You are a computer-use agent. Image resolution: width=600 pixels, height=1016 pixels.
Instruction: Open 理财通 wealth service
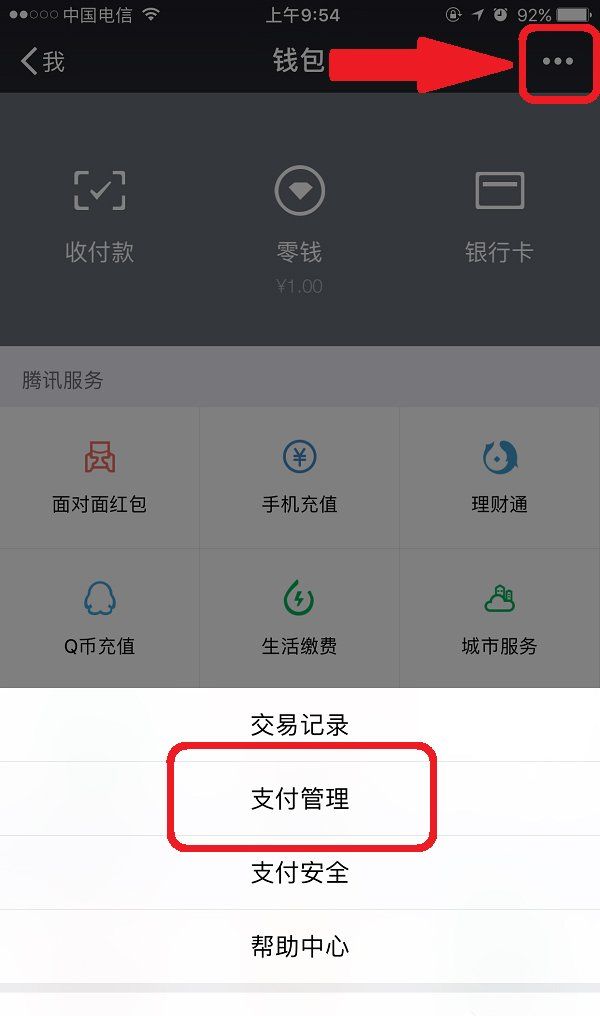point(499,477)
